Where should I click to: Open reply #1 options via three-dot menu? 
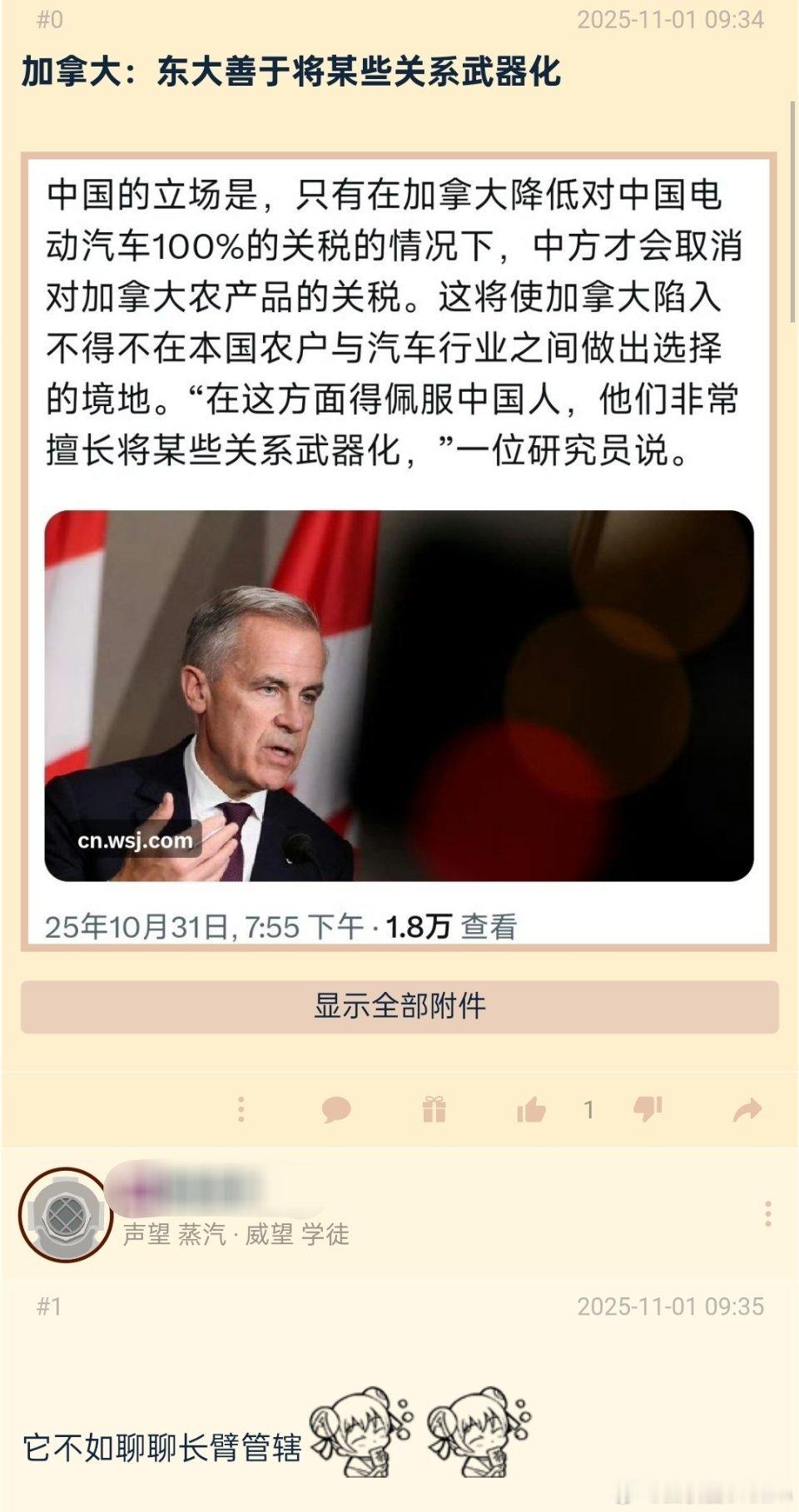(767, 1215)
